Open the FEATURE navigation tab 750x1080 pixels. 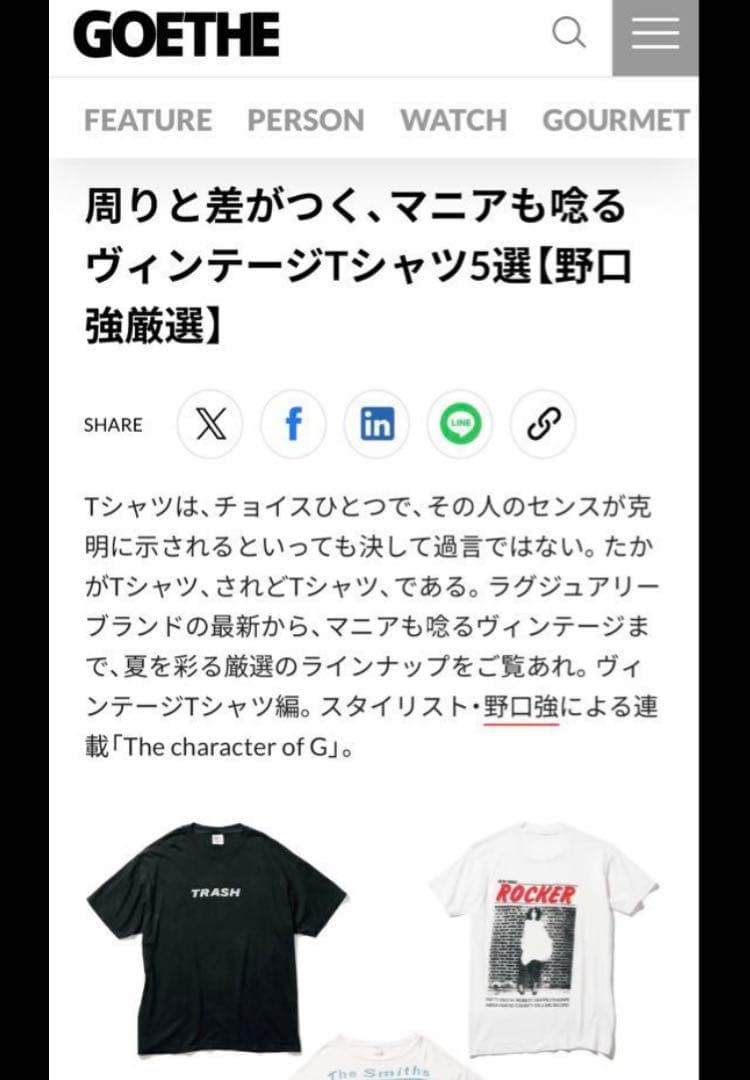pos(149,120)
